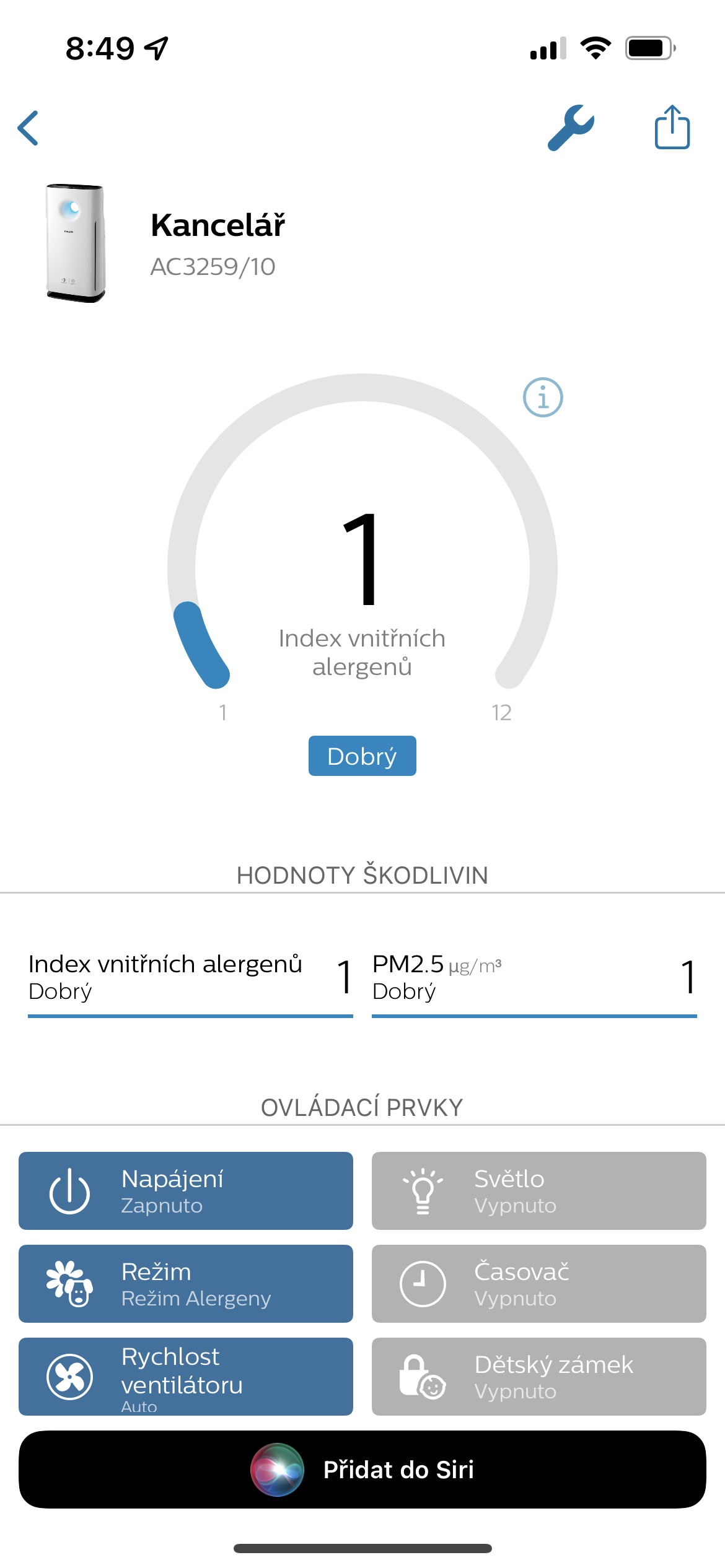Tap Přidat do Siri button

coord(362,1470)
